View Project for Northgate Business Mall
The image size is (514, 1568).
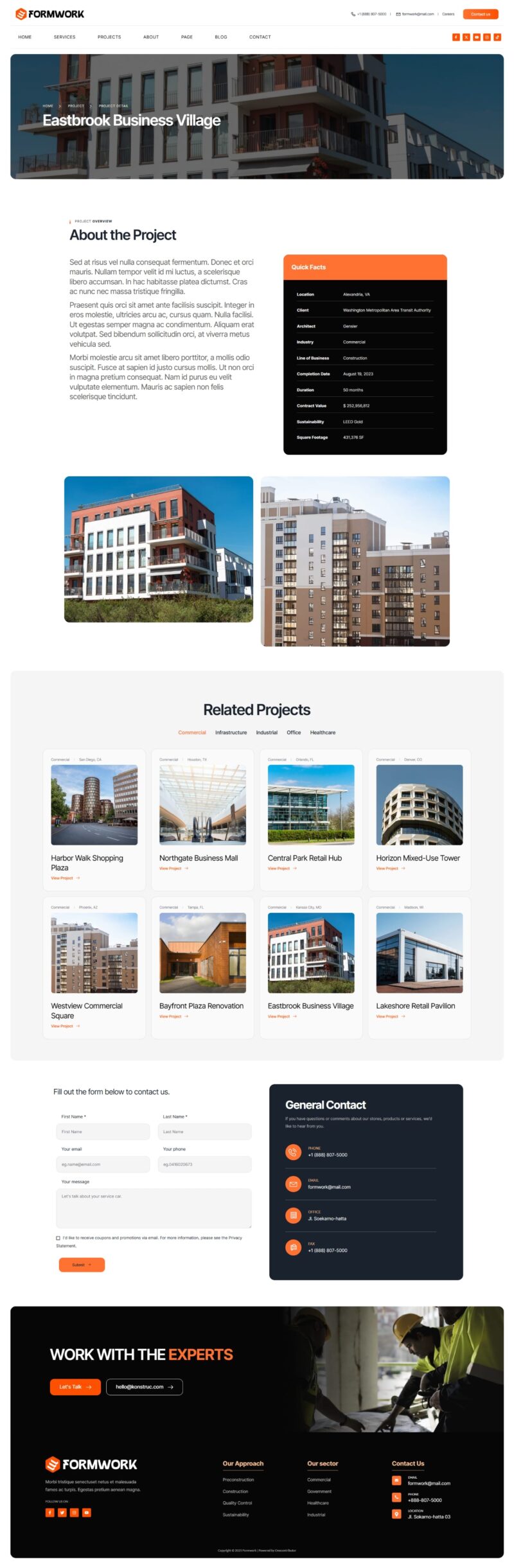(173, 868)
